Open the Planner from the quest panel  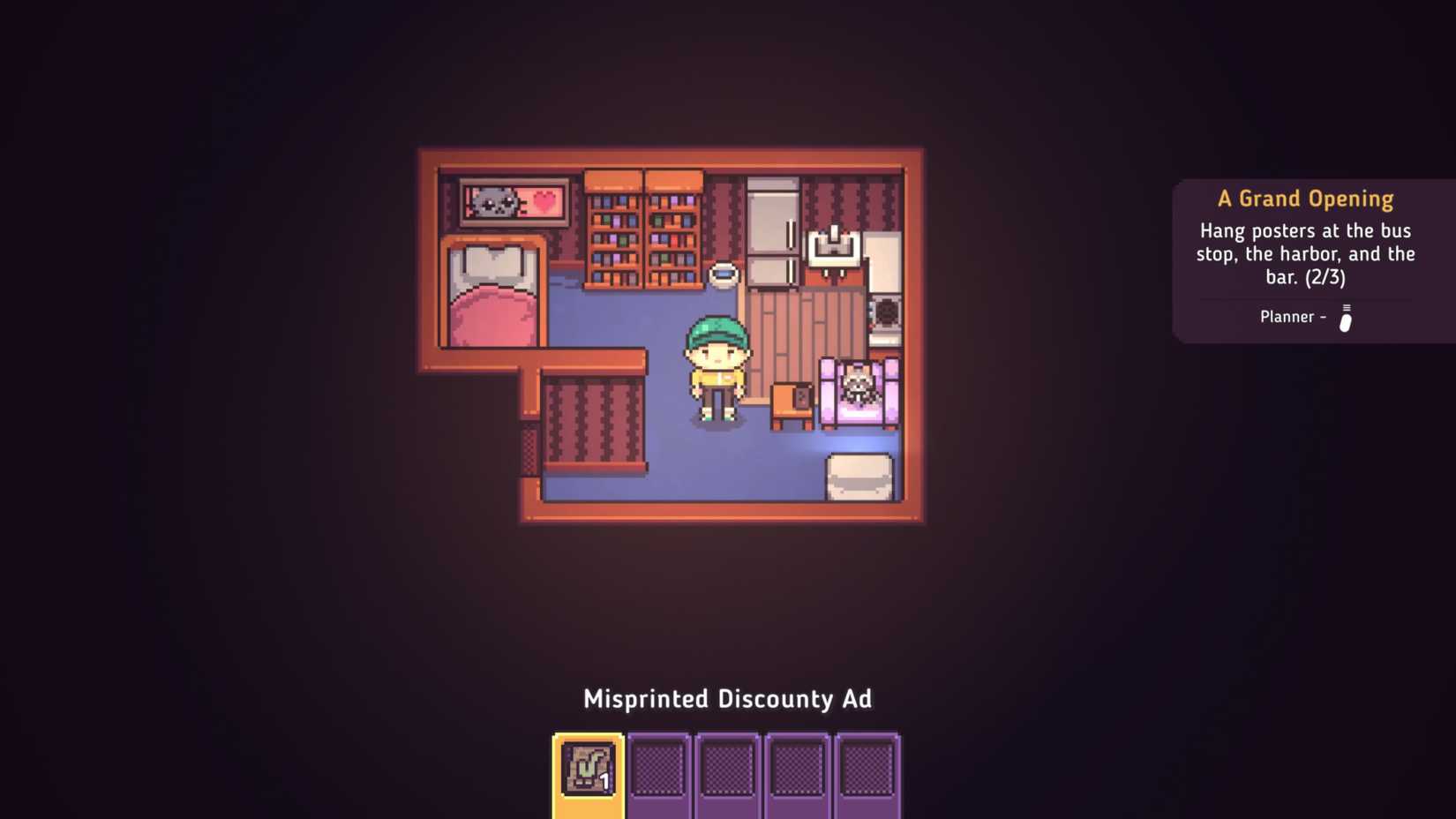[x=1305, y=318]
